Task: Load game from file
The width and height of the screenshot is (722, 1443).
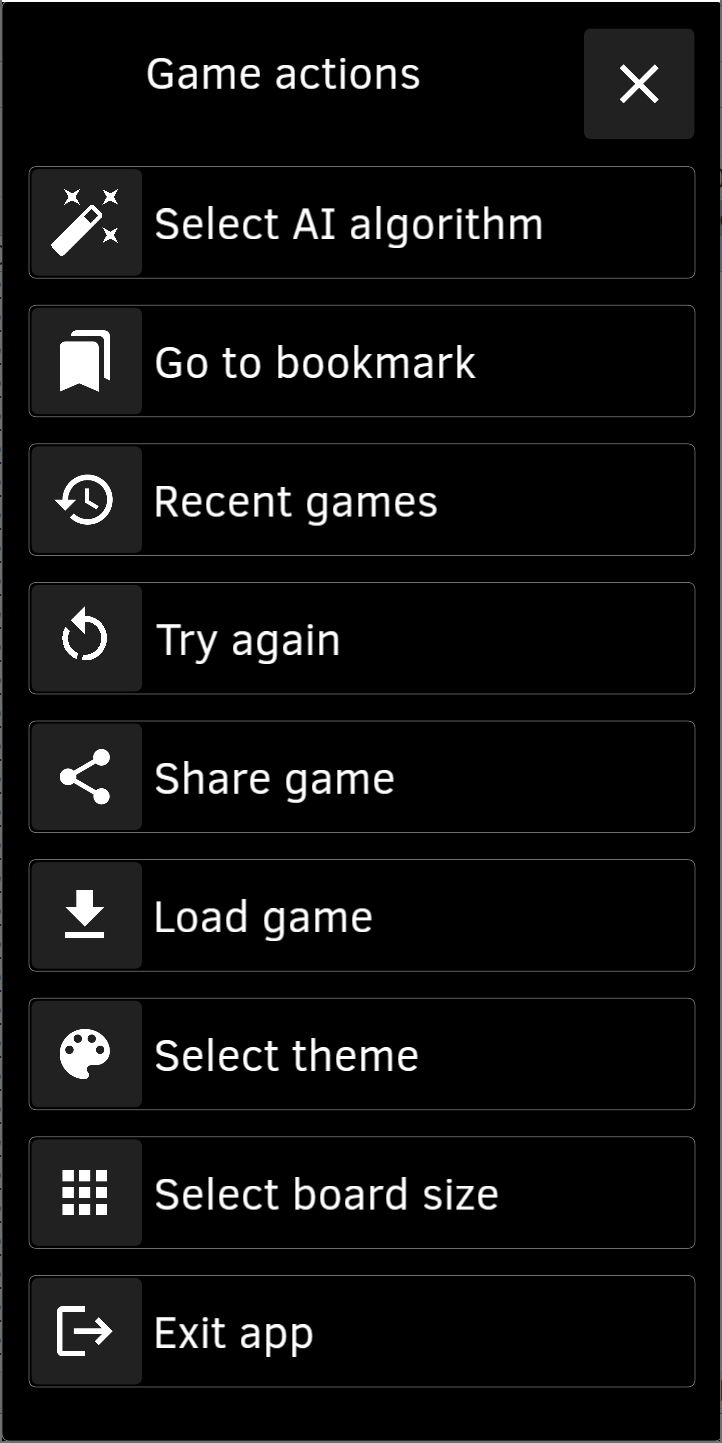Action: click(361, 915)
